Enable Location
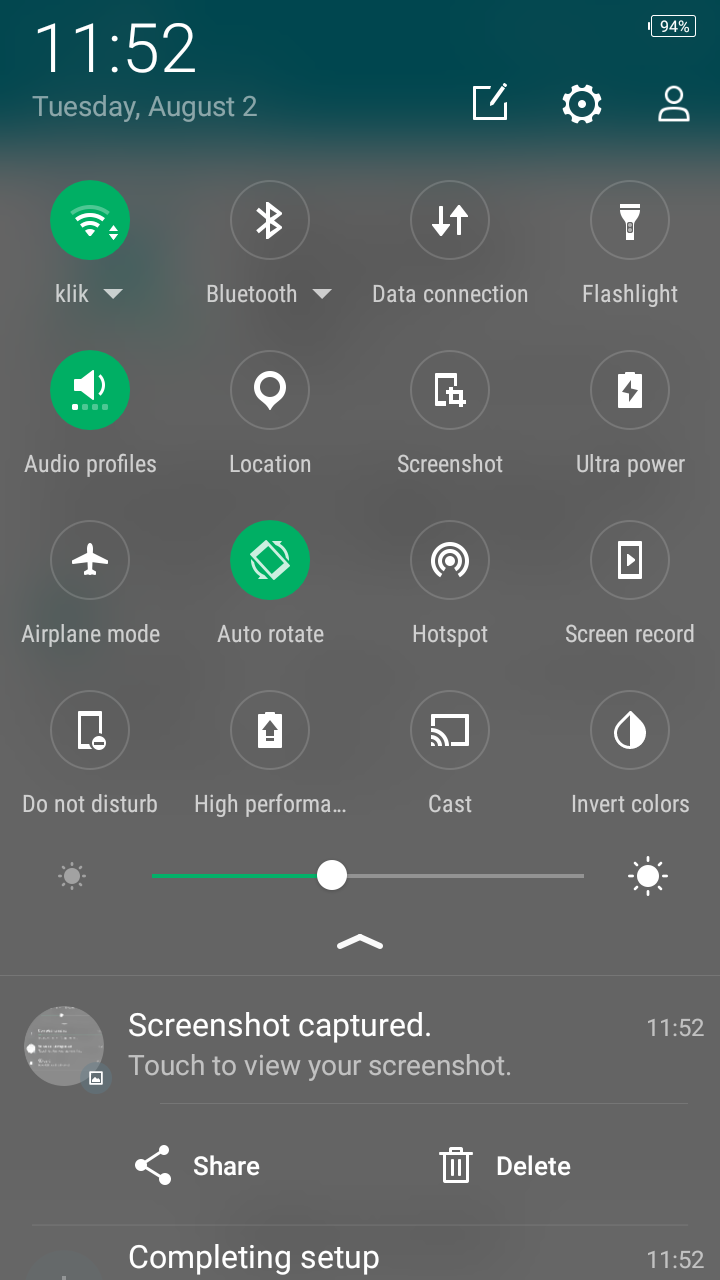720x1280 pixels. pos(270,390)
